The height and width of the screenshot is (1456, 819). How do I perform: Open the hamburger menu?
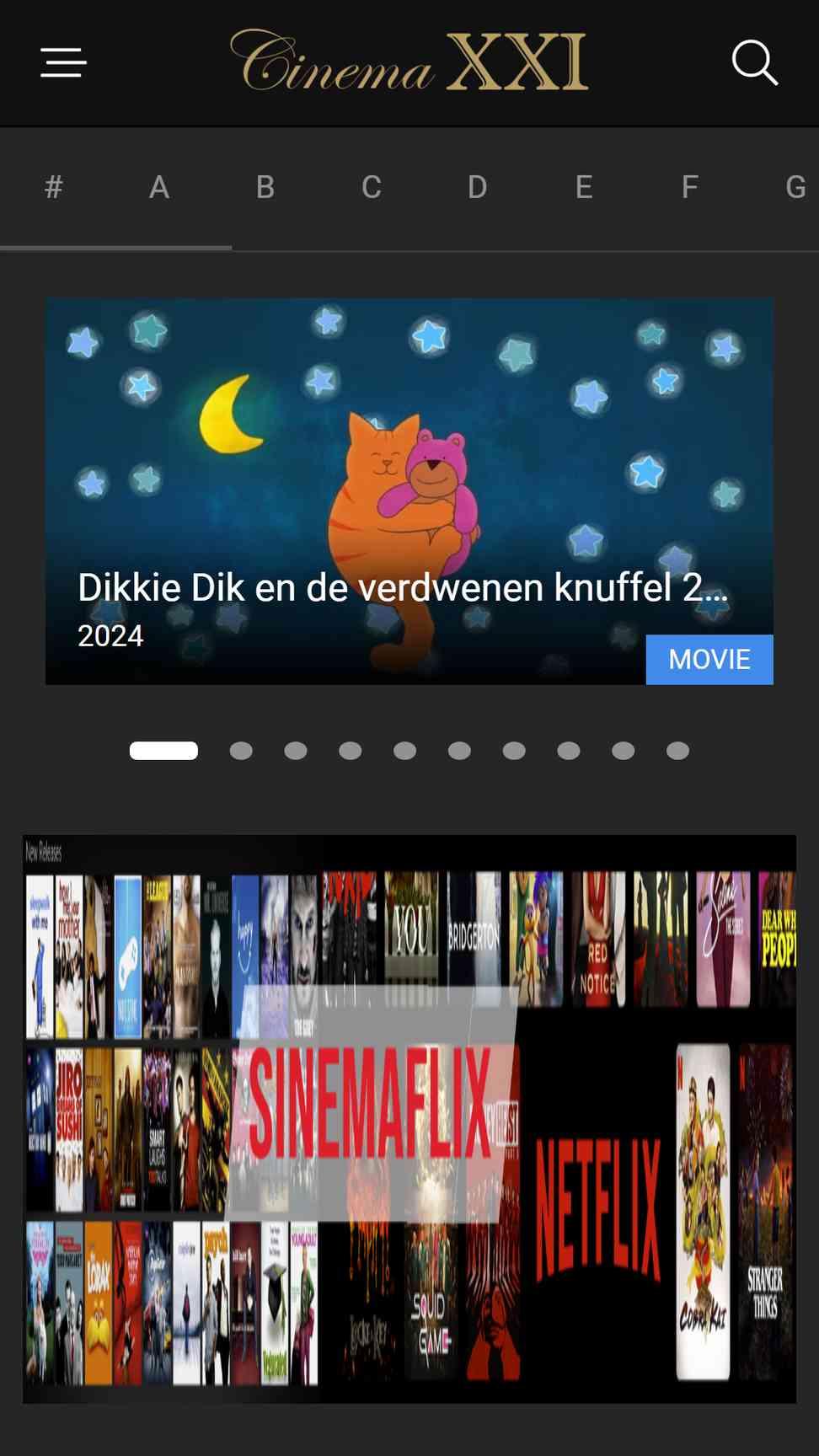click(x=63, y=63)
